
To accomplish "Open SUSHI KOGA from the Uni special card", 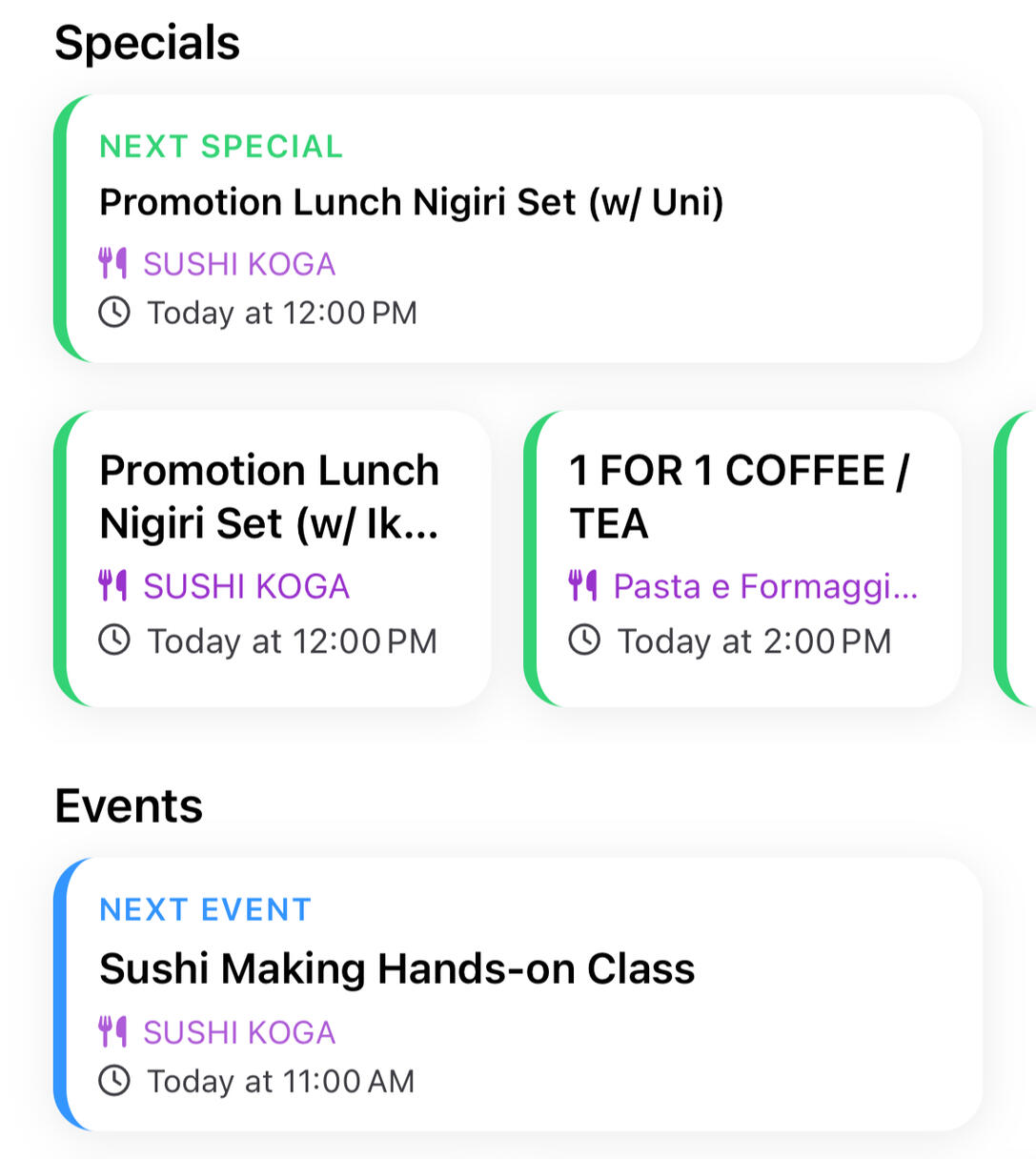I will (238, 262).
